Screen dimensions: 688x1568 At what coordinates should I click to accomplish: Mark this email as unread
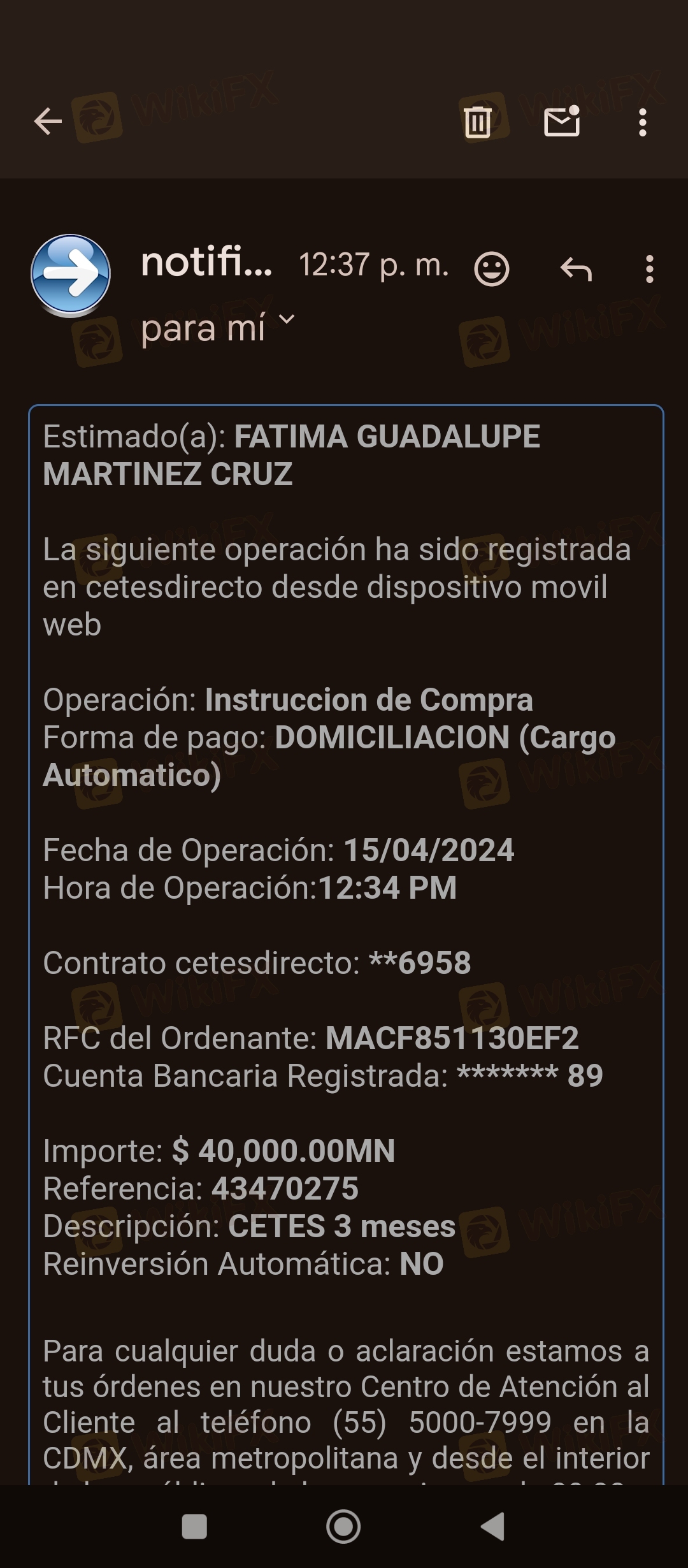pos(562,121)
